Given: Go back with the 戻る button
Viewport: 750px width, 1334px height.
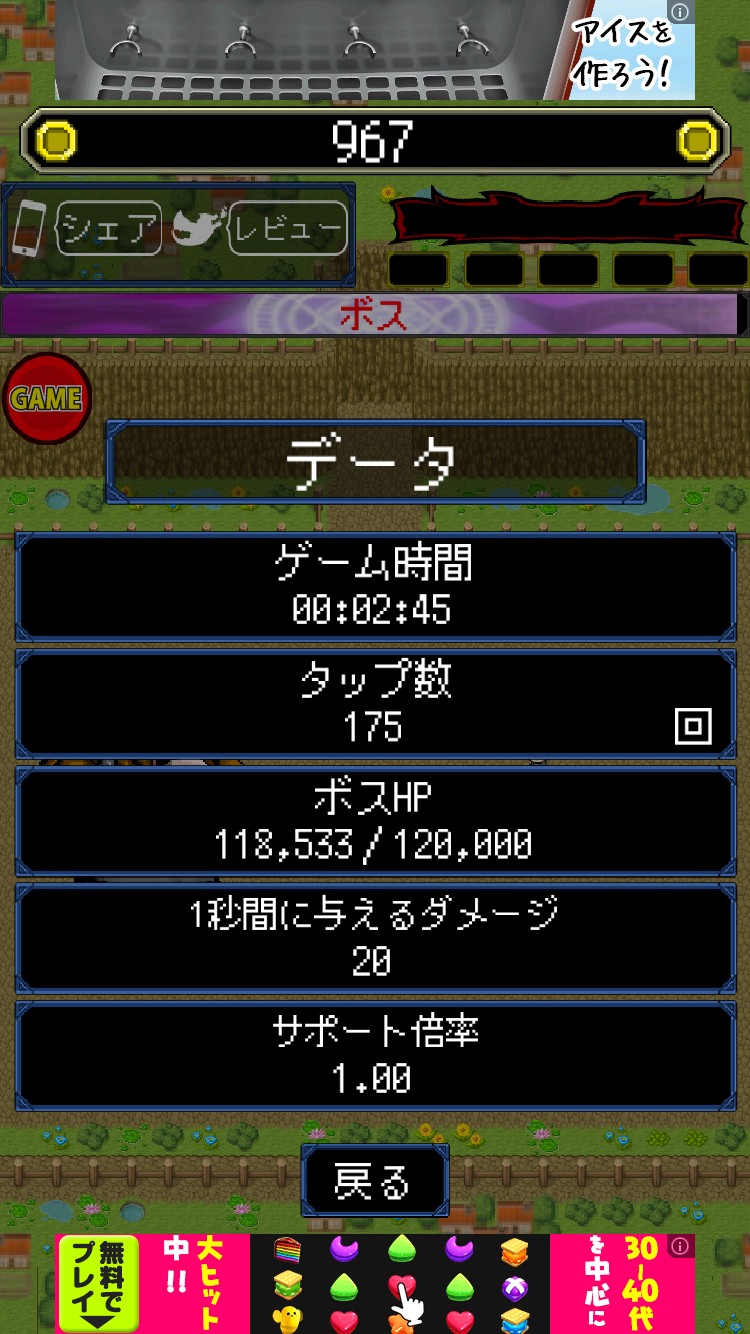Looking at the screenshot, I should tap(374, 1182).
